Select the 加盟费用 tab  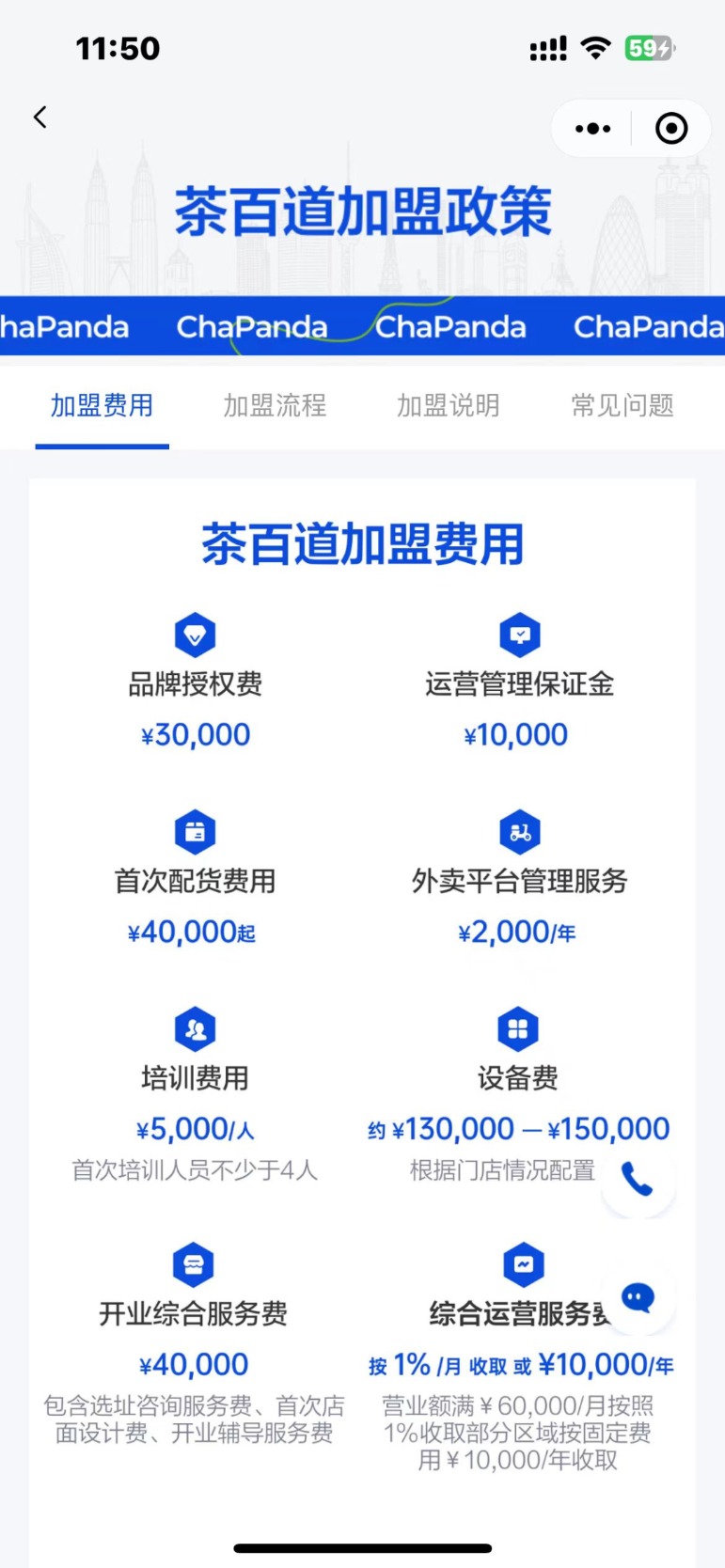click(102, 406)
